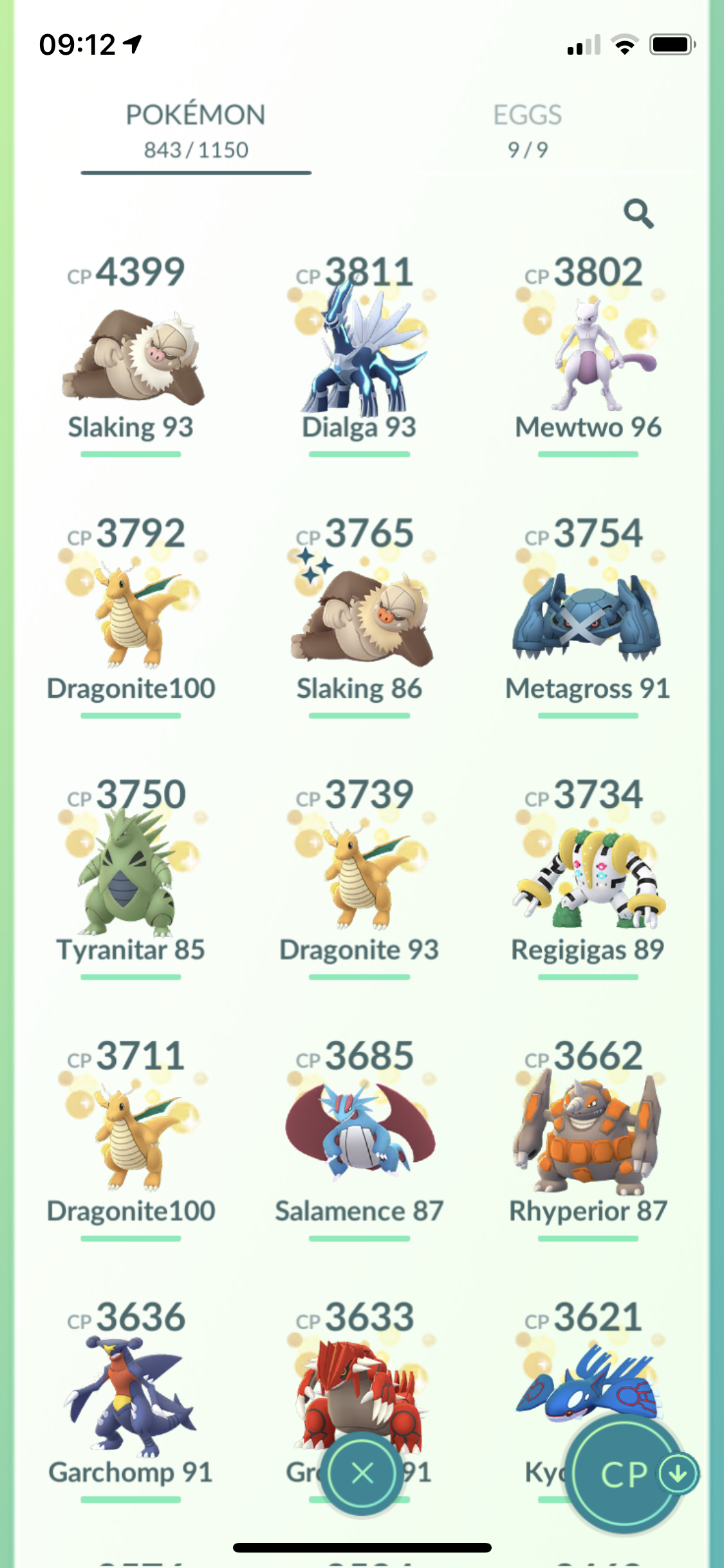Open Rhyperior 87 details

coord(588,1139)
